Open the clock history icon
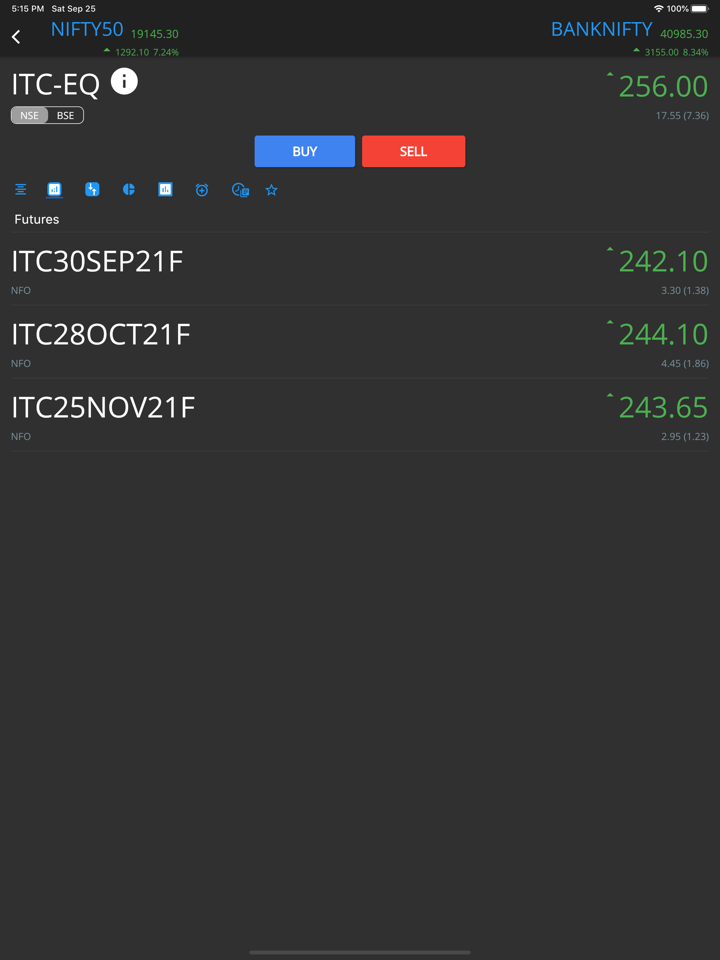Viewport: 720px width, 960px height. (240, 190)
